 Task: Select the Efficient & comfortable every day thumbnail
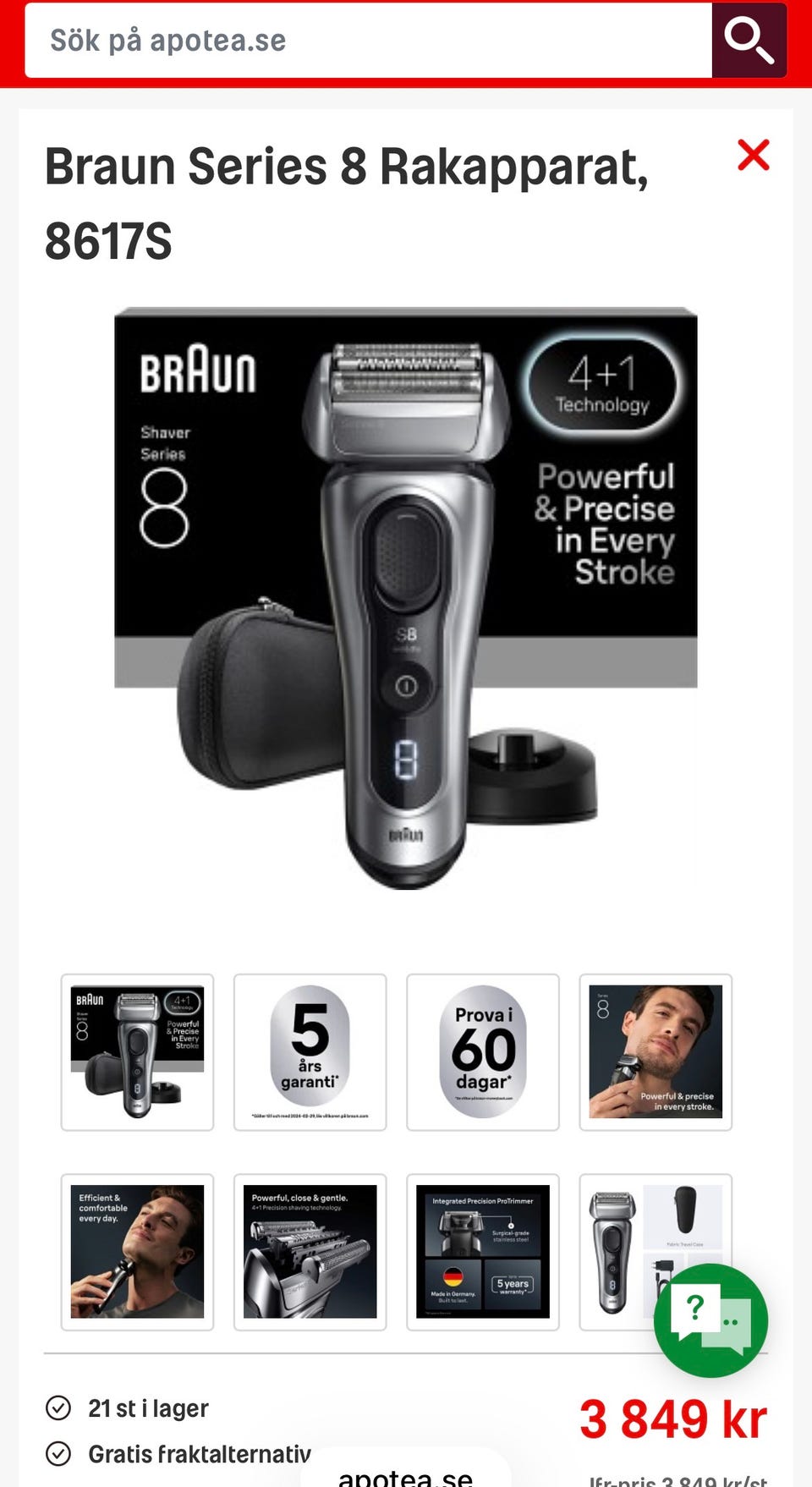[x=137, y=1252]
